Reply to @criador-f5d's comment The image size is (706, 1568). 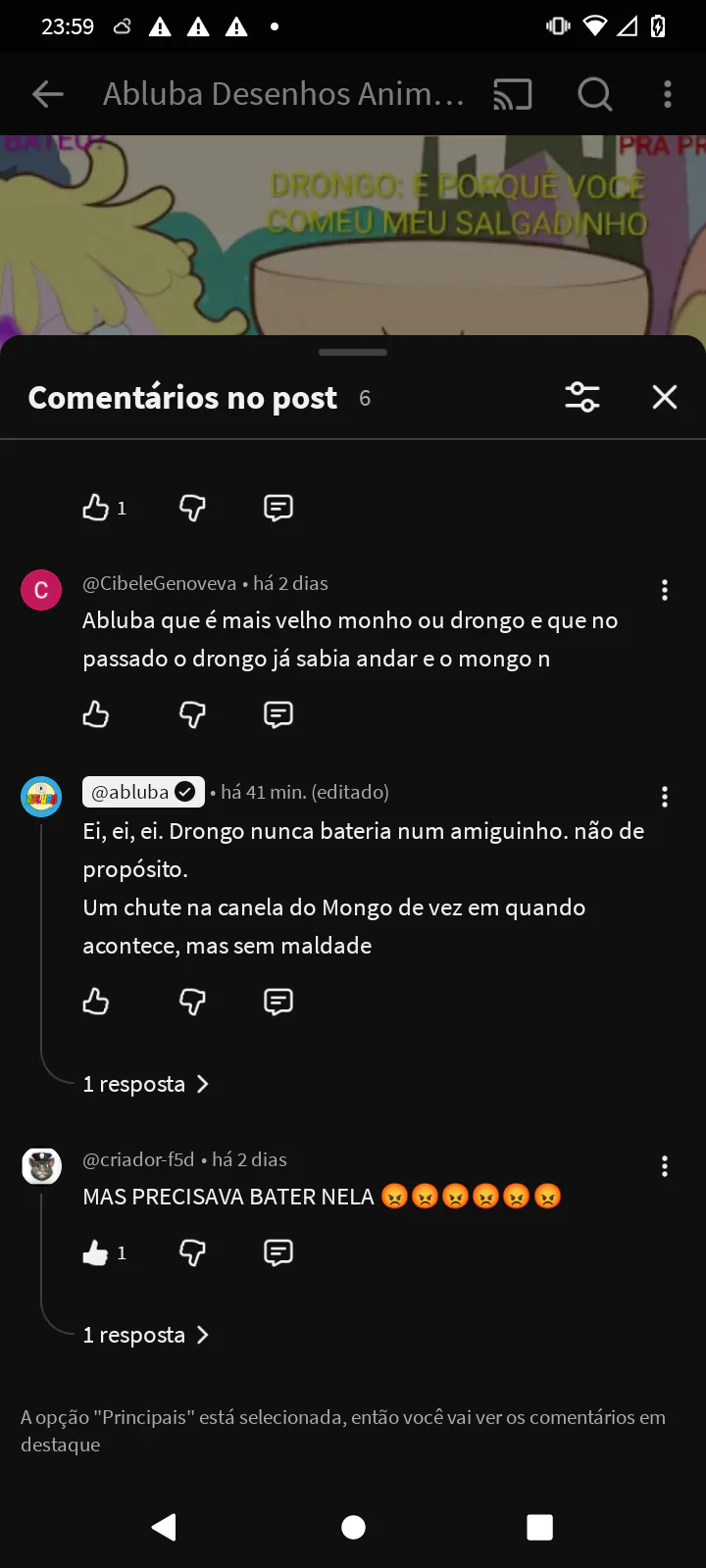click(x=278, y=1252)
